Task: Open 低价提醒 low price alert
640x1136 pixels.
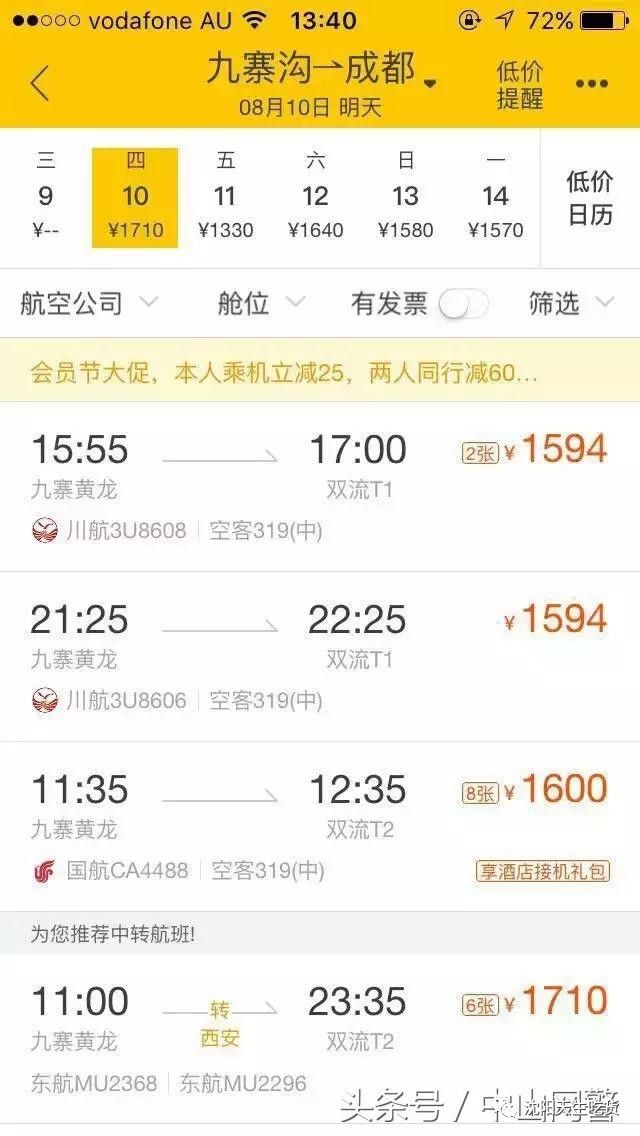Action: 519,84
